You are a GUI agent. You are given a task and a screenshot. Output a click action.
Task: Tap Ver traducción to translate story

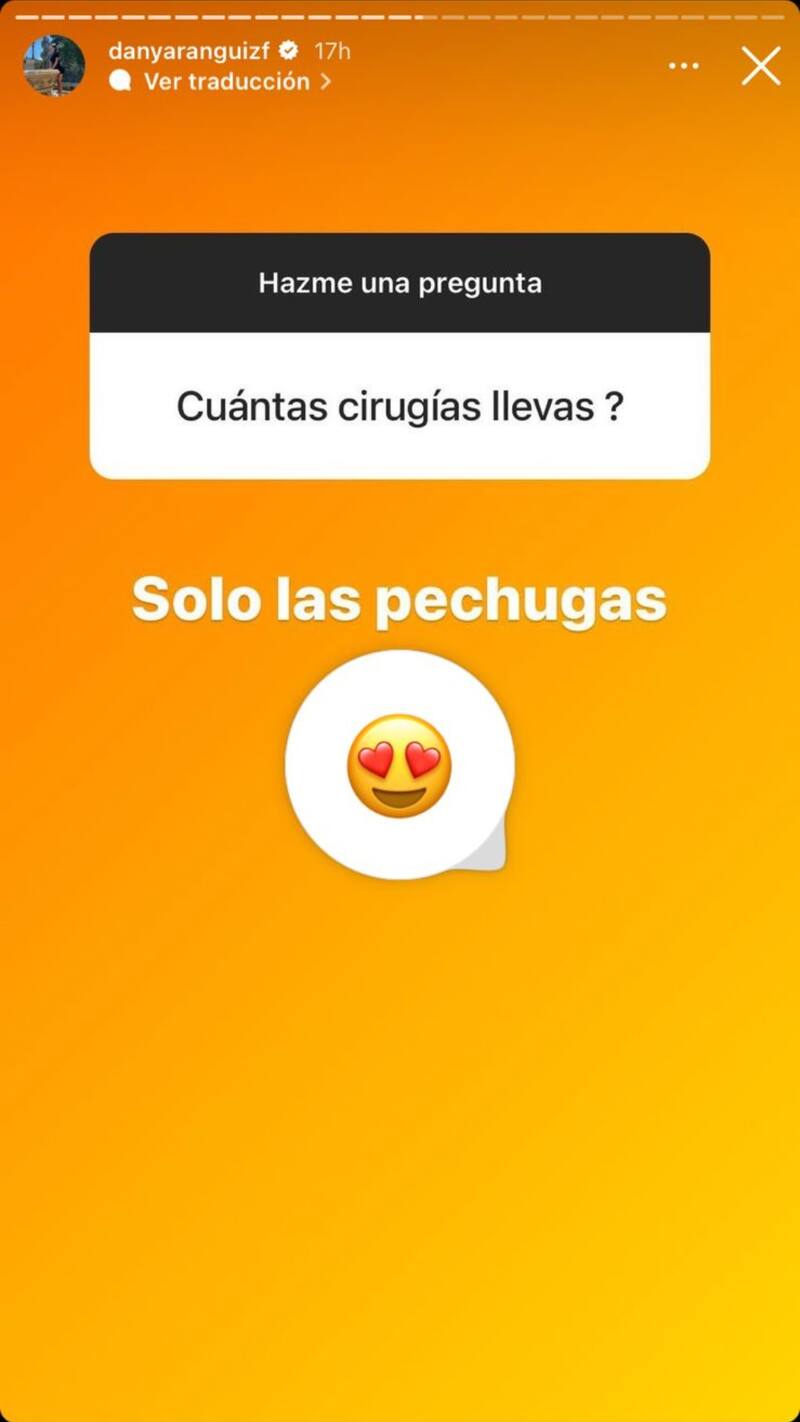coord(227,82)
